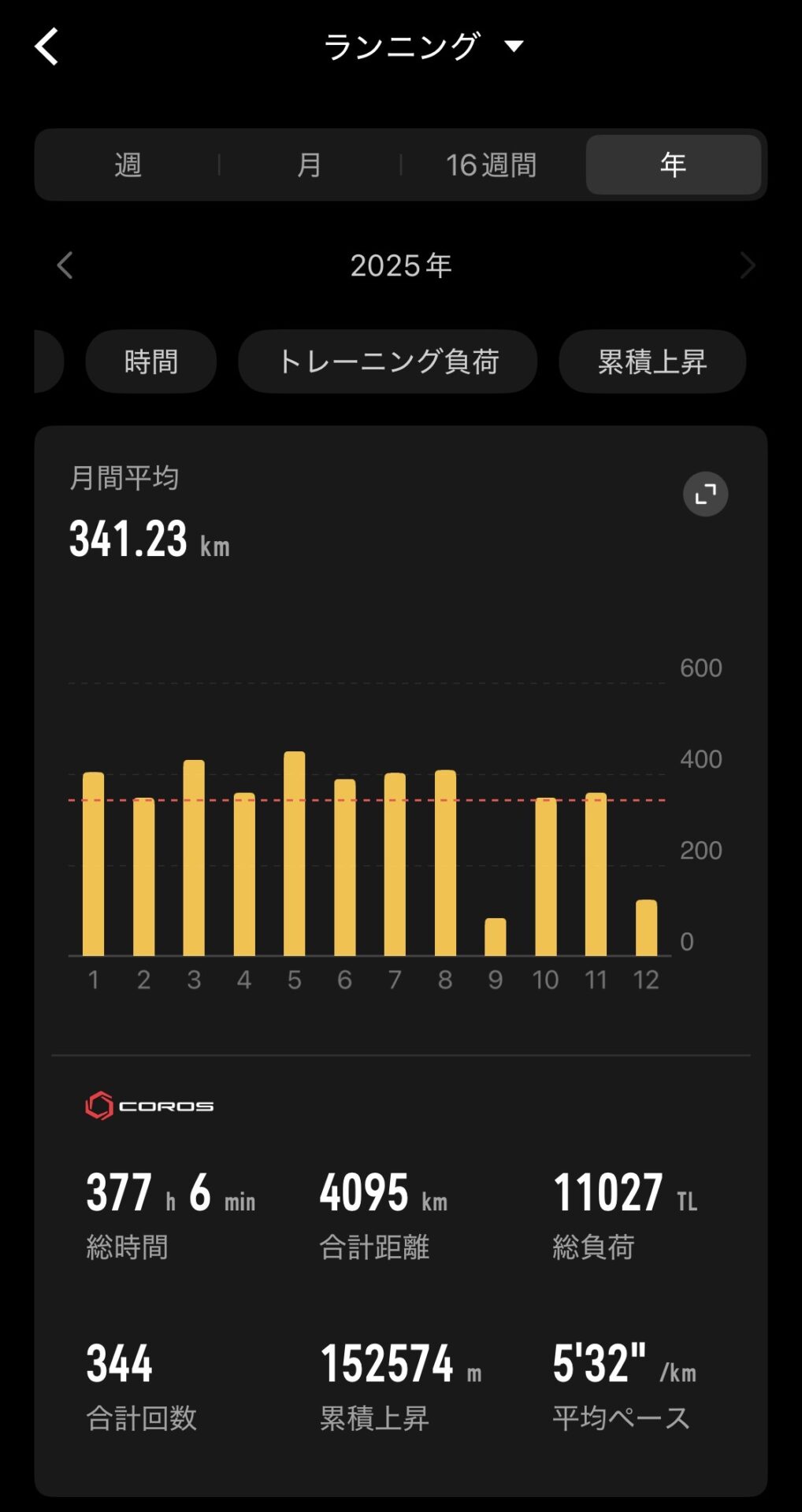Switch to the 週 view
Image resolution: width=802 pixels, height=1512 pixels.
click(x=128, y=165)
